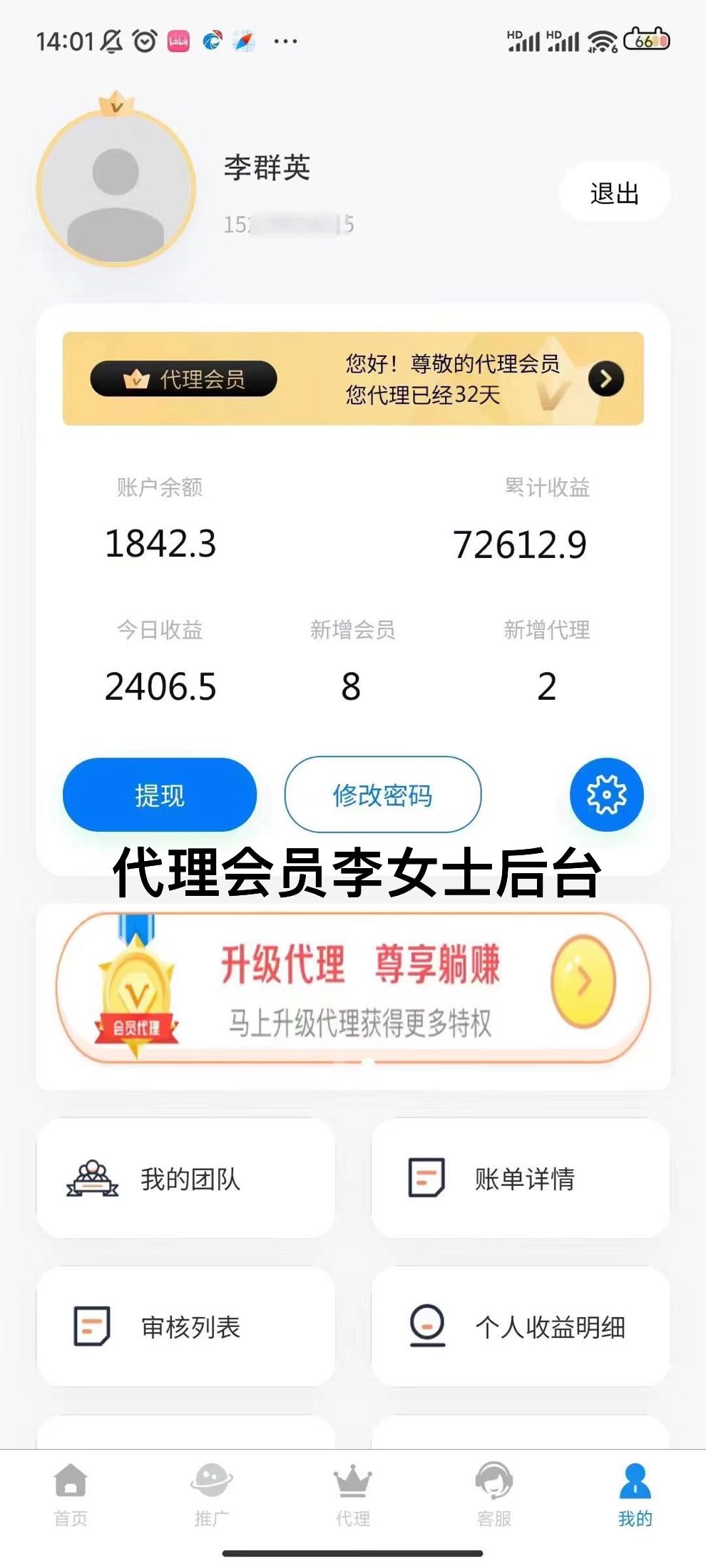Open the settings gear button

[x=606, y=795]
